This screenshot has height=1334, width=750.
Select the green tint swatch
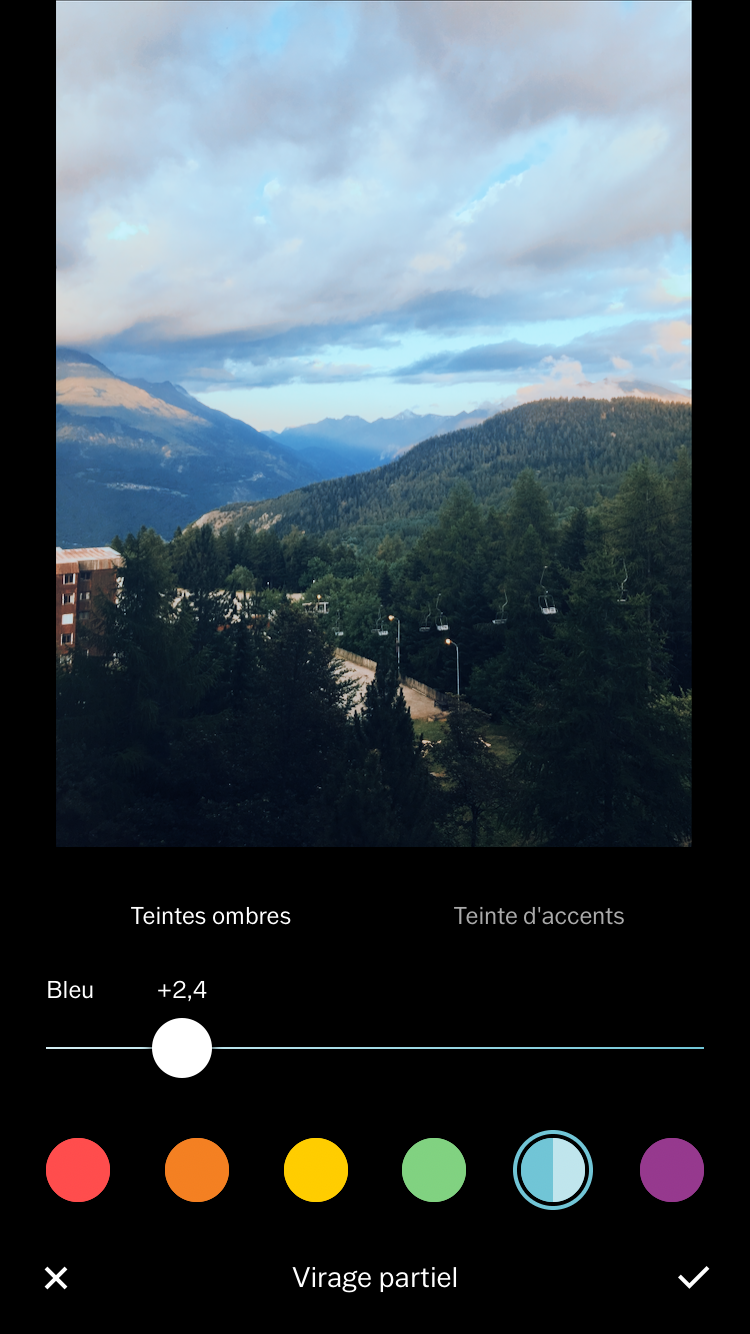tap(434, 1170)
